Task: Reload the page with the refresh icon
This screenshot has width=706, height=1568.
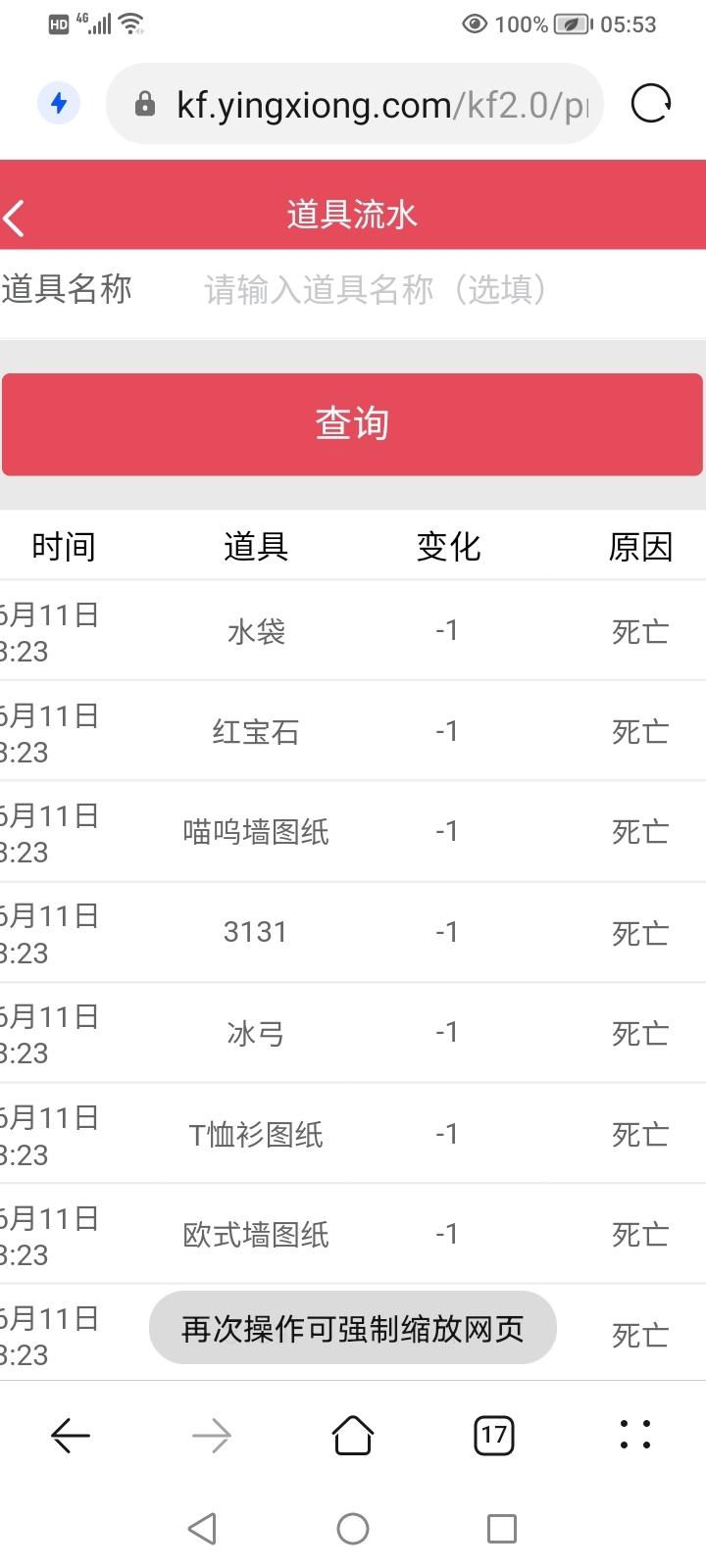Action: 651,104
